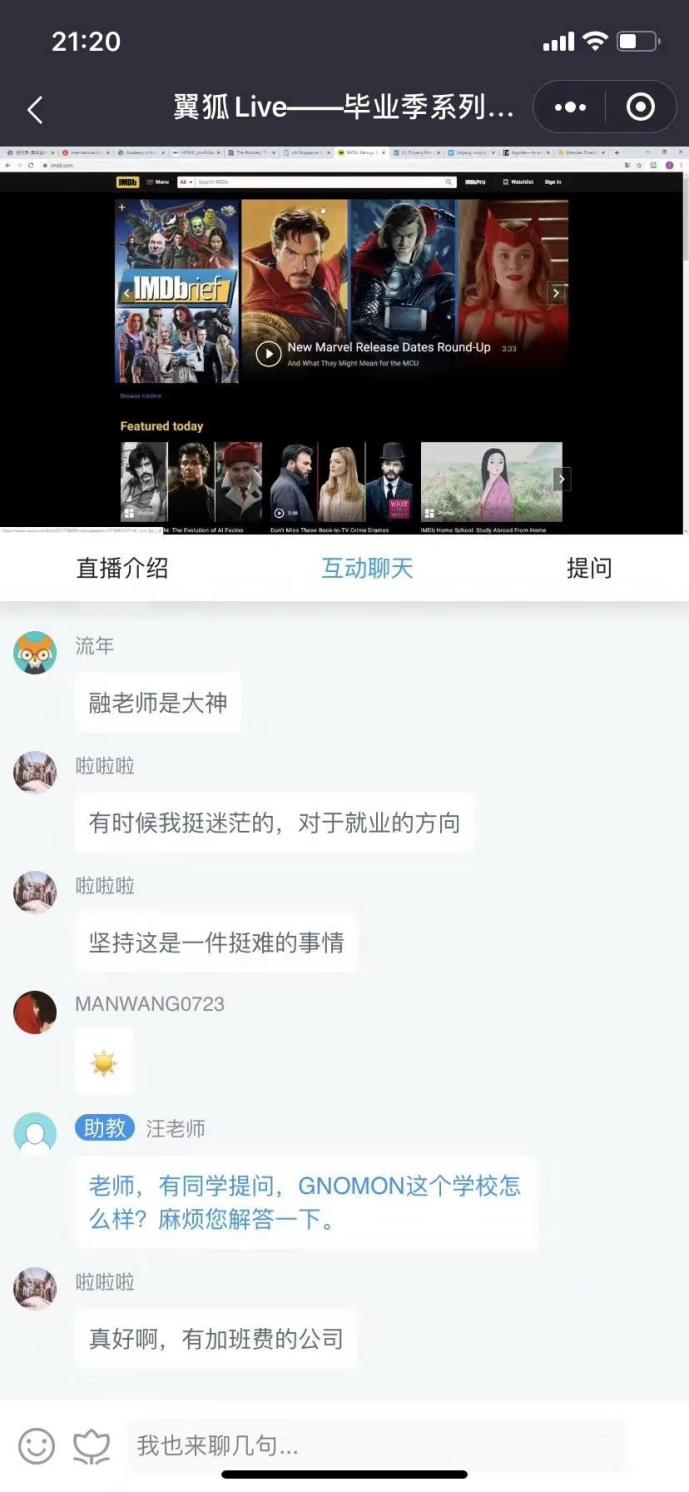
Task: Tap 汪老师's assistant avatar
Action: tap(35, 1133)
